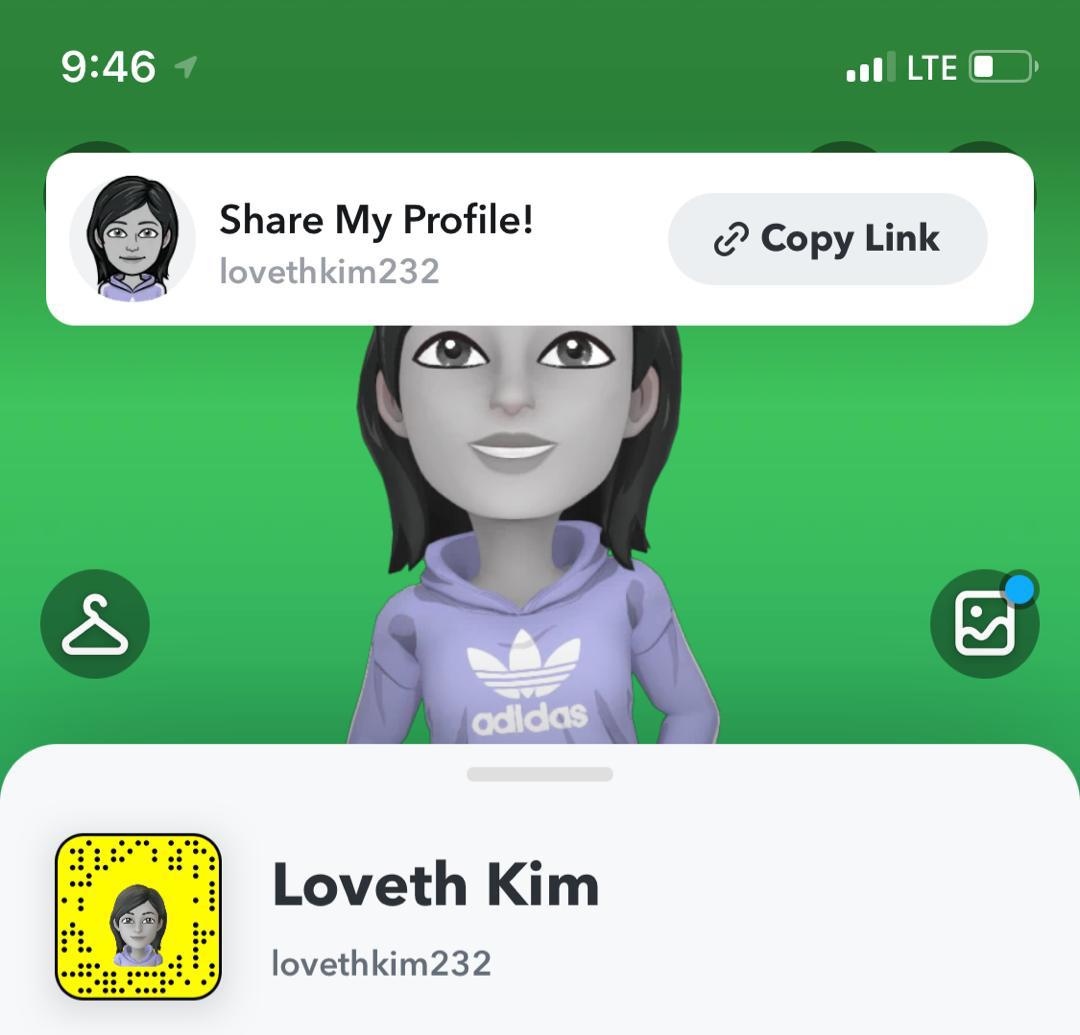
Task: Open the background picture icon
Action: click(984, 625)
